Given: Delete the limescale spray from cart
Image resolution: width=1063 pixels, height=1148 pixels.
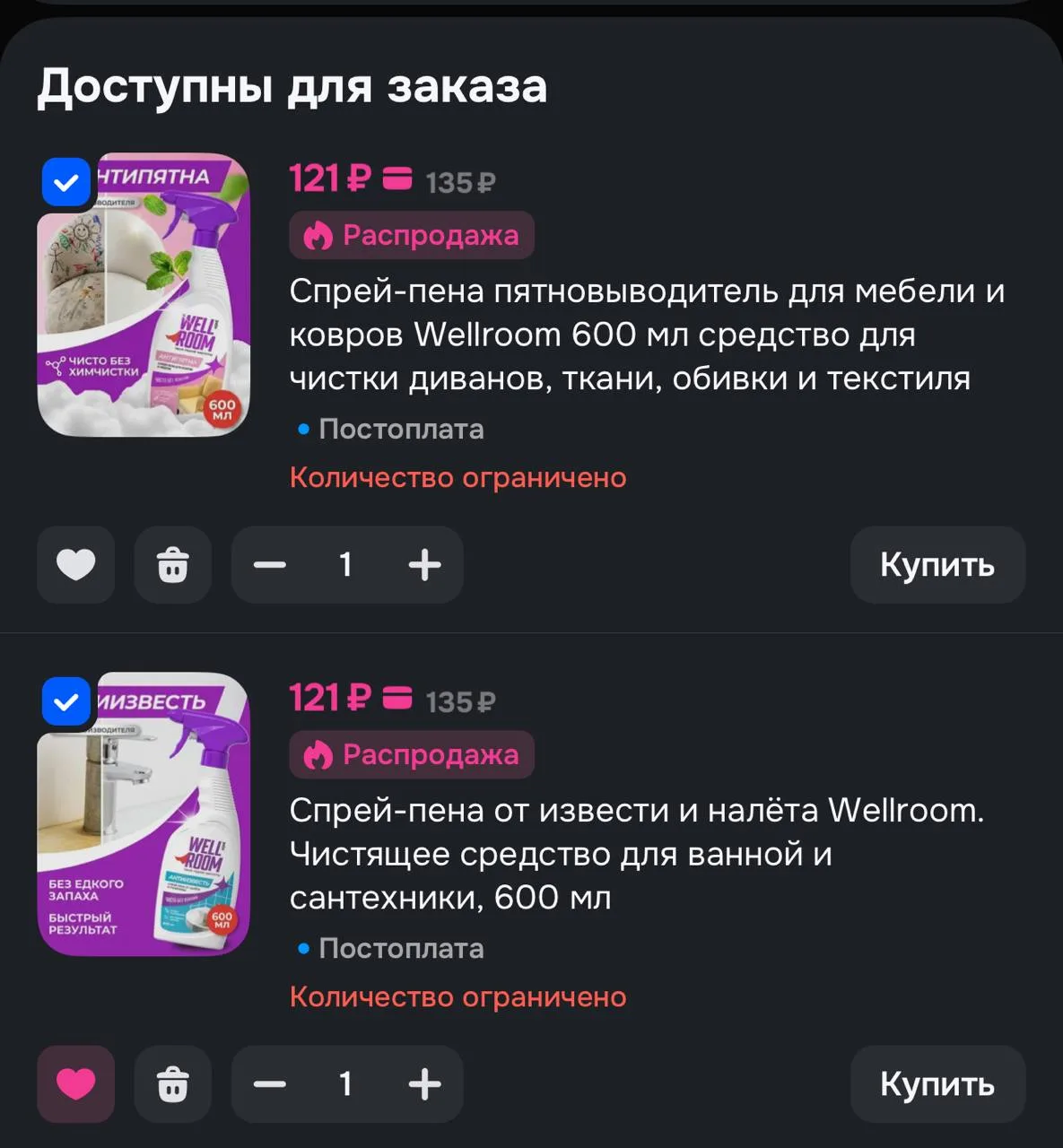Looking at the screenshot, I should click(173, 1084).
